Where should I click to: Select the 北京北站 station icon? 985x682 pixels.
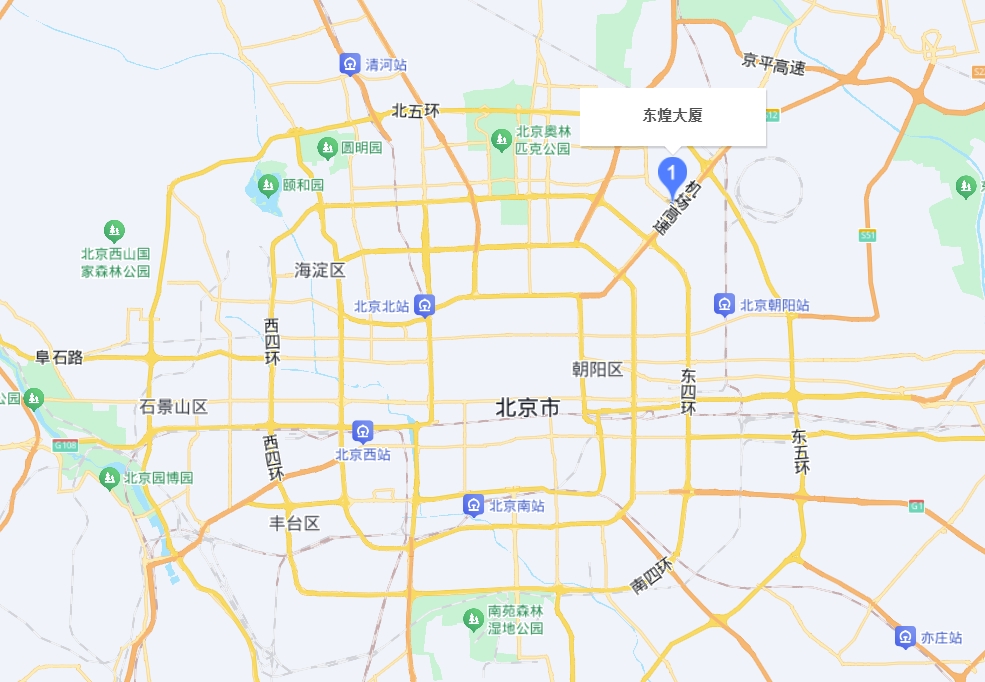click(426, 305)
